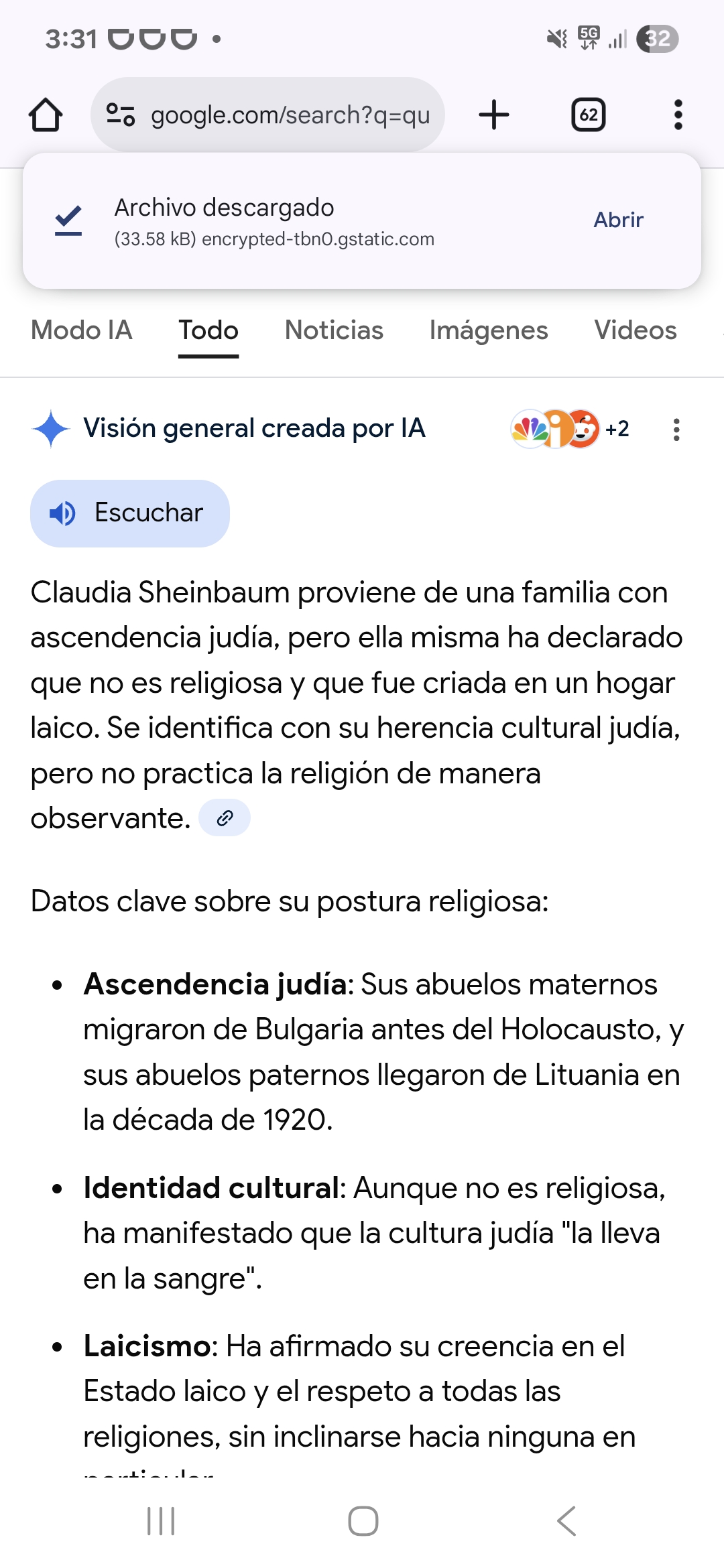Open the source link chip after observante
The image size is (724, 1568).
(x=225, y=818)
